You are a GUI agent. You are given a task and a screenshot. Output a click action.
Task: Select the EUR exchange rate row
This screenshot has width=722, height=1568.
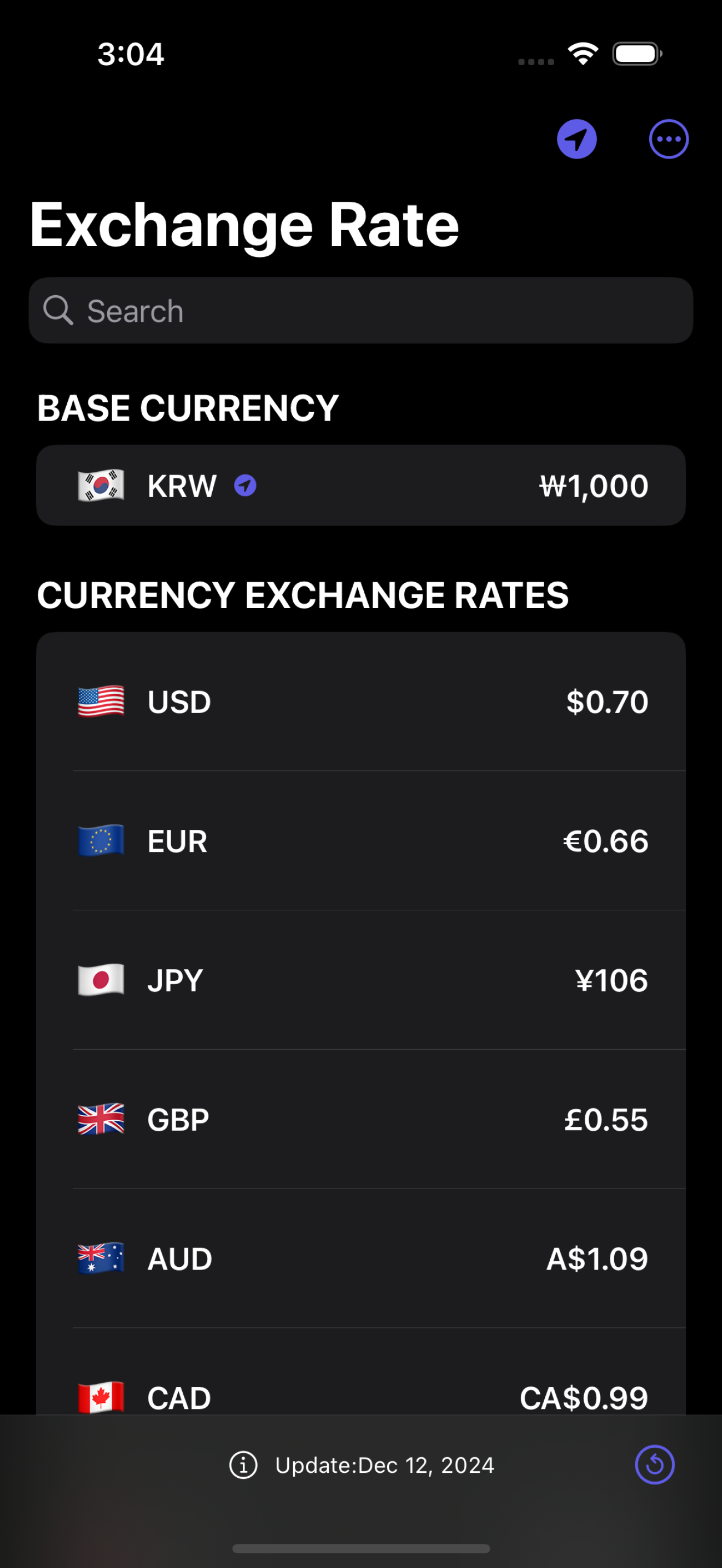pyautogui.click(x=361, y=841)
